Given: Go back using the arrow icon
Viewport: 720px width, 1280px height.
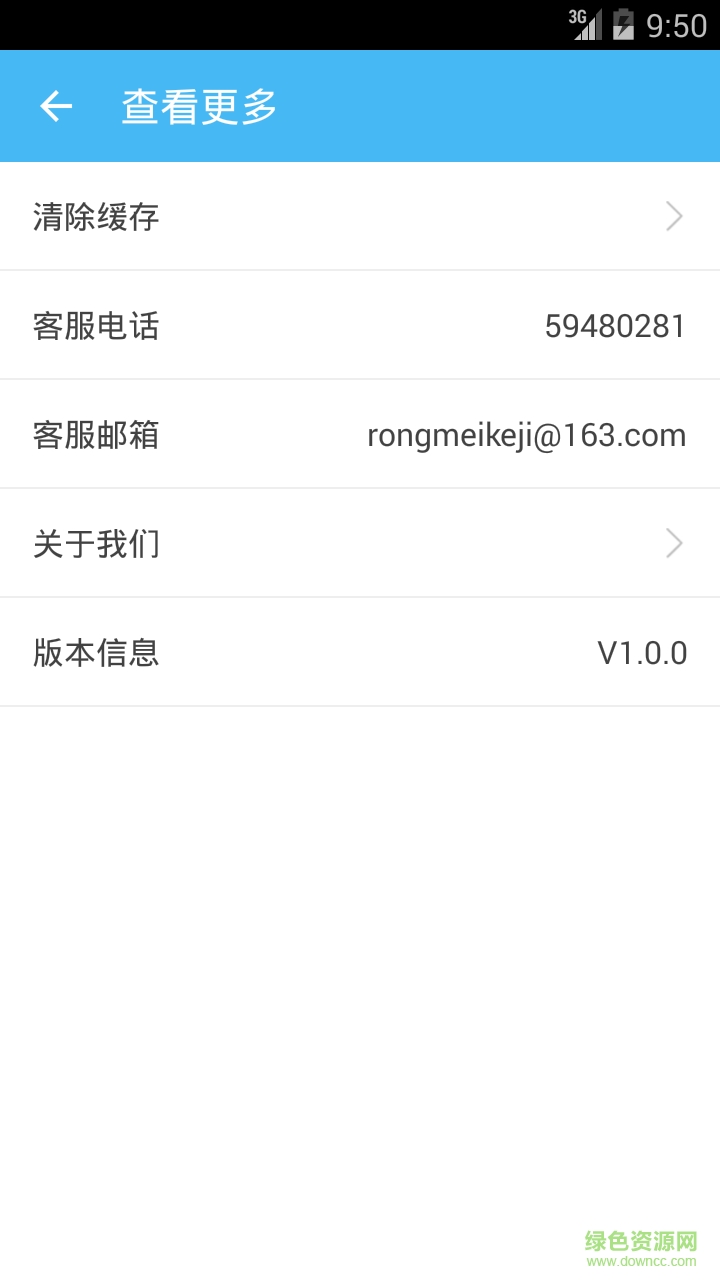Looking at the screenshot, I should pos(56,106).
